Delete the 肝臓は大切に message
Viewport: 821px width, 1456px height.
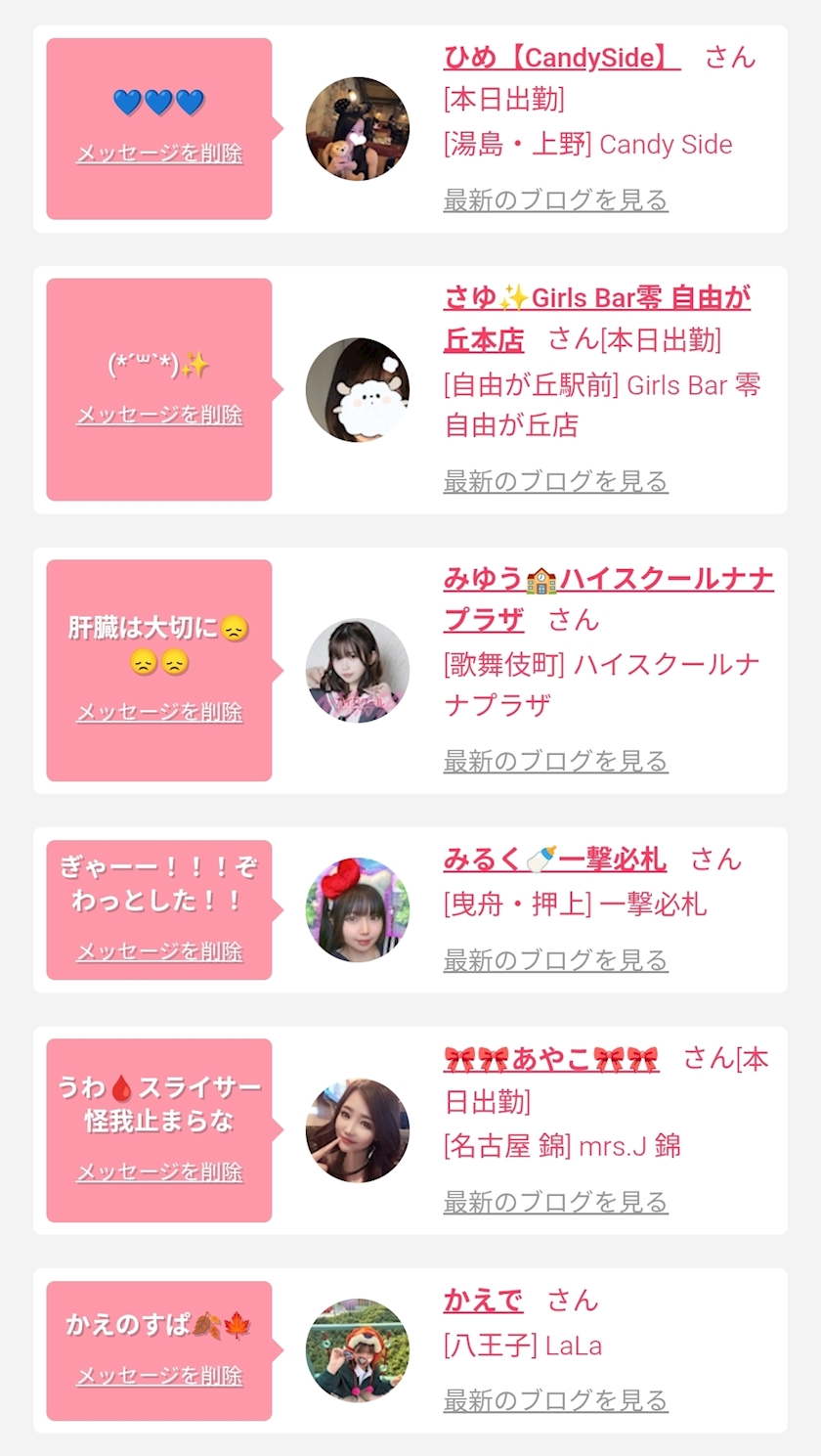coord(159,712)
